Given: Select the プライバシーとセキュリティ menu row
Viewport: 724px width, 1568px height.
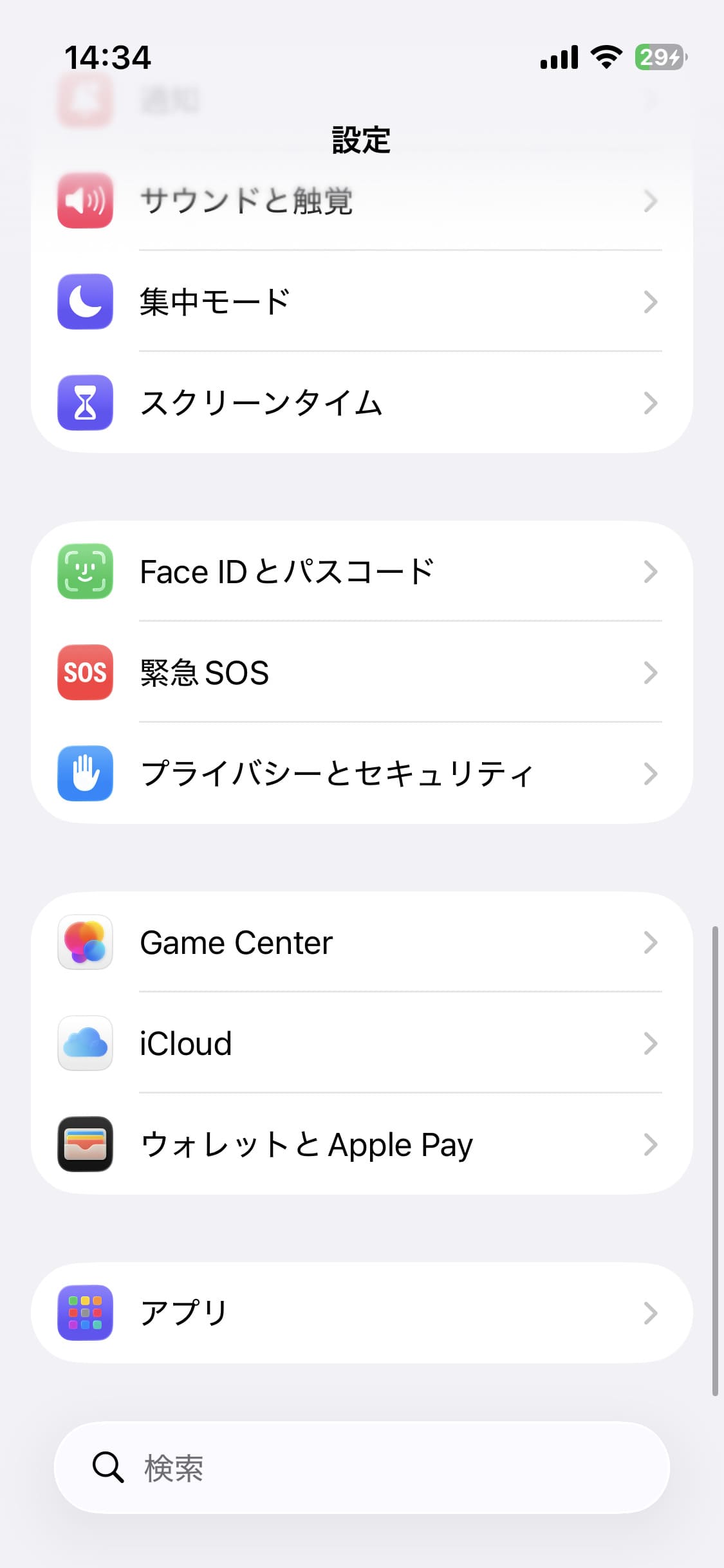Looking at the screenshot, I should pyautogui.click(x=360, y=774).
